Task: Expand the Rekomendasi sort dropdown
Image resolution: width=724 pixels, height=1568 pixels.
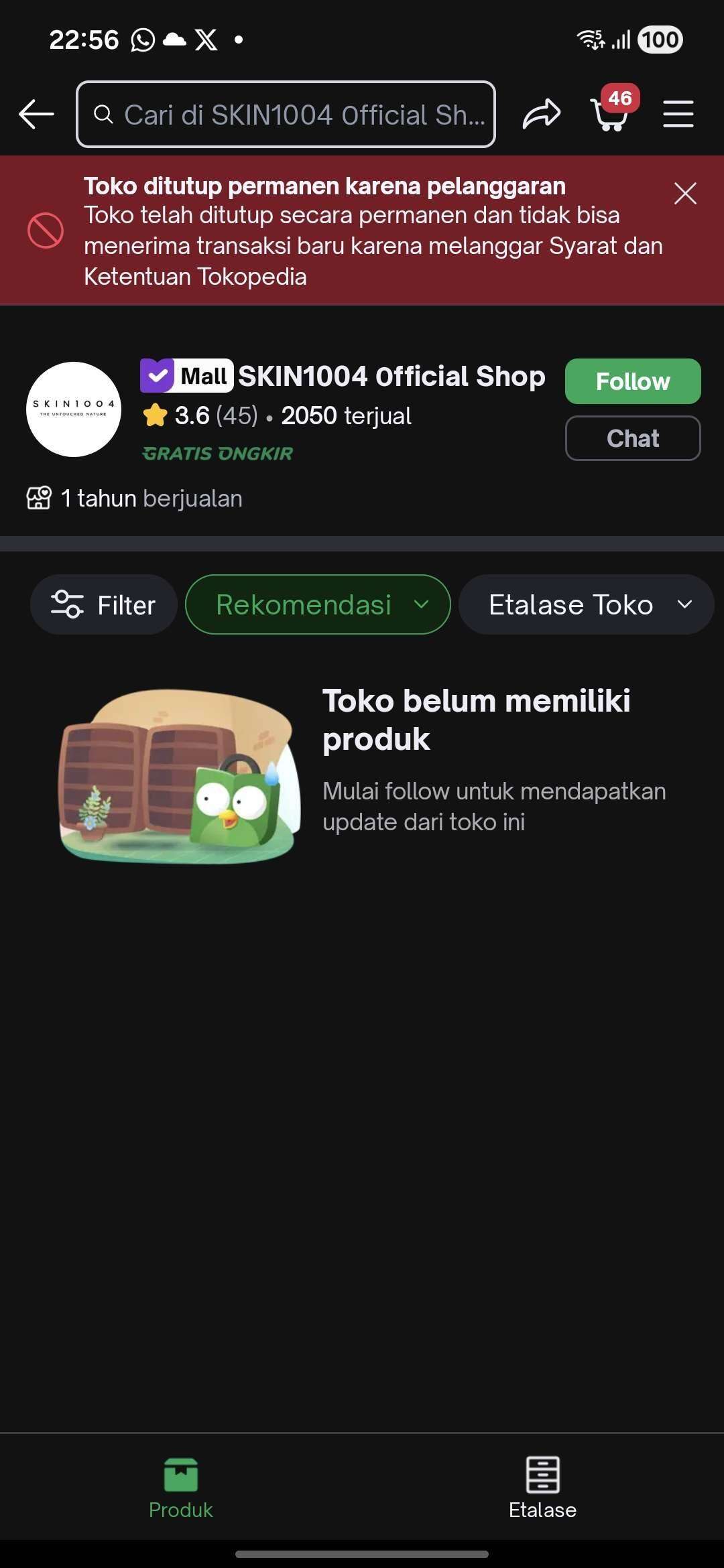Action: coord(318,605)
